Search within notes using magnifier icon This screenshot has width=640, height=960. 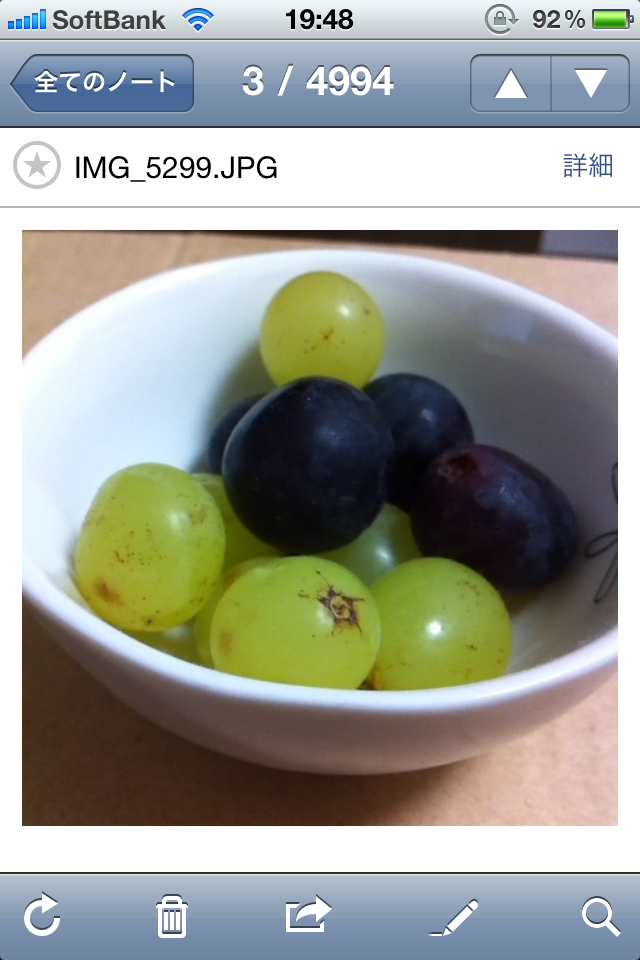click(600, 915)
